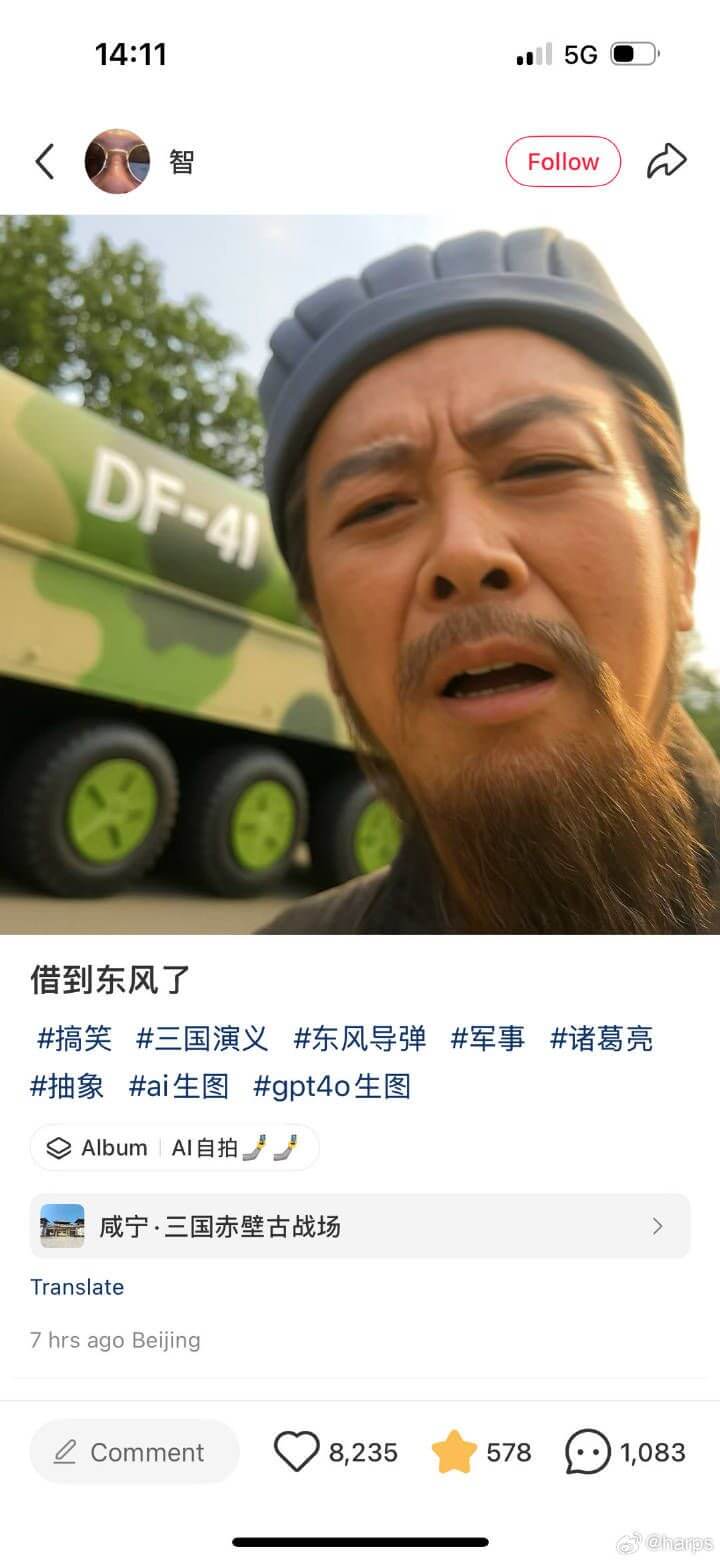Open the #ai生图 hashtag
This screenshot has width=720, height=1561.
179,1086
